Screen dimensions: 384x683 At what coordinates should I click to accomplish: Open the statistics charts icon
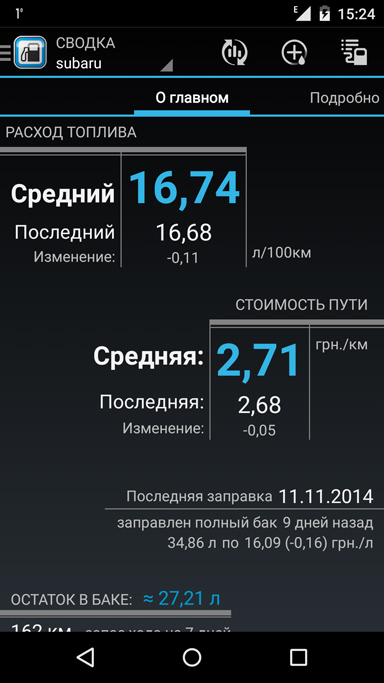[234, 53]
